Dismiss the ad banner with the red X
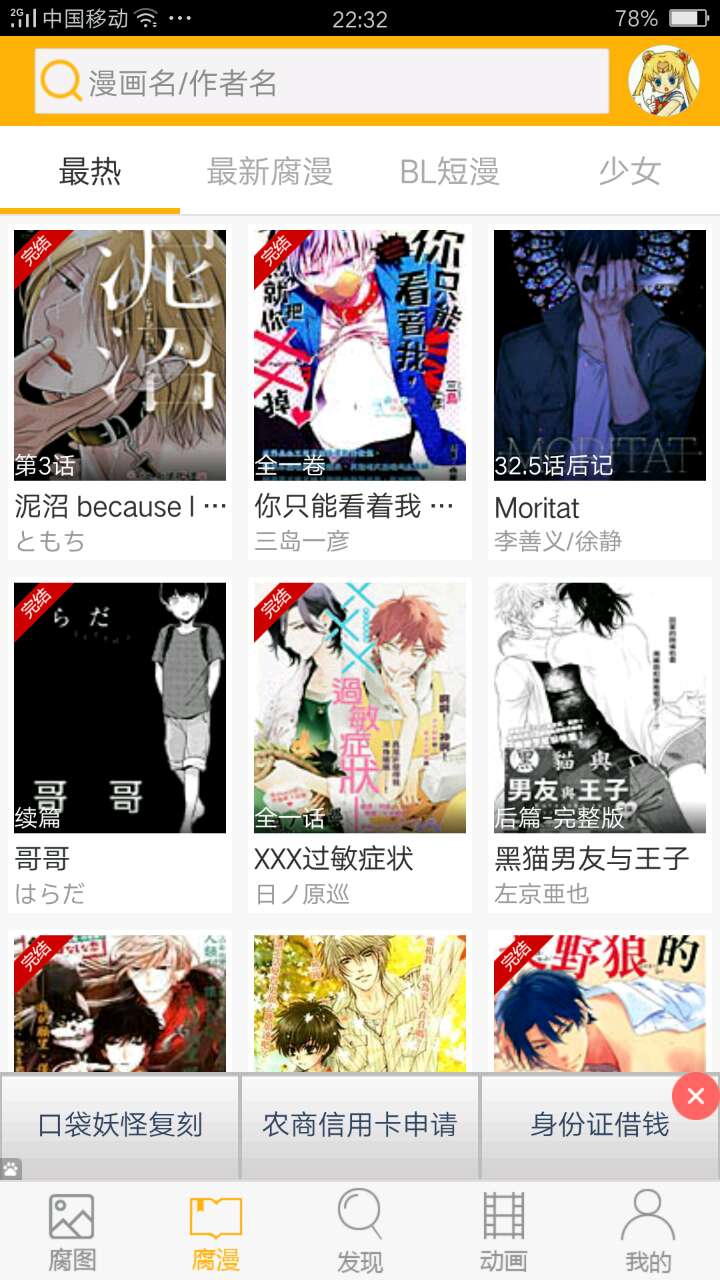Image resolution: width=720 pixels, height=1280 pixels. coord(696,1096)
